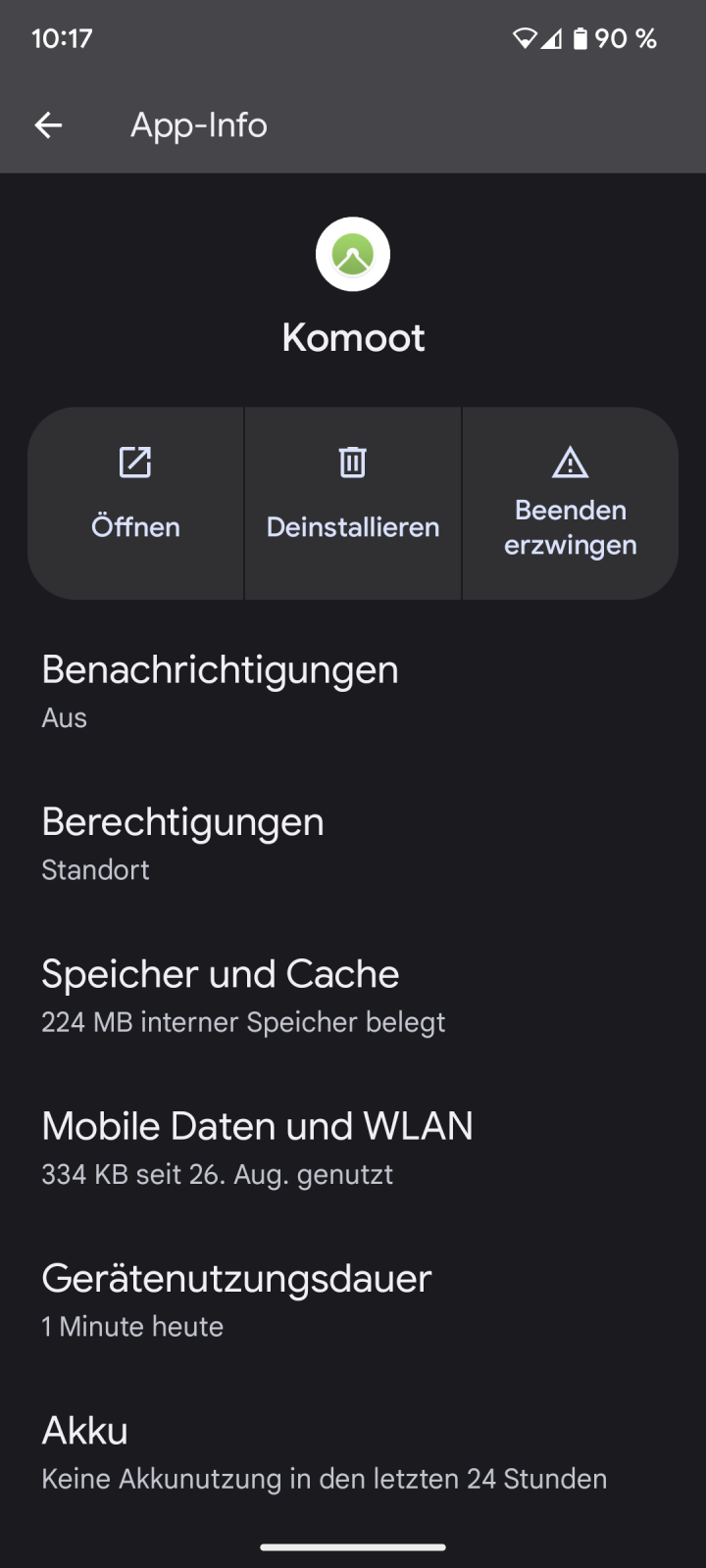View Berechtigungen for Komoot
706x1568 pixels.
click(x=353, y=845)
